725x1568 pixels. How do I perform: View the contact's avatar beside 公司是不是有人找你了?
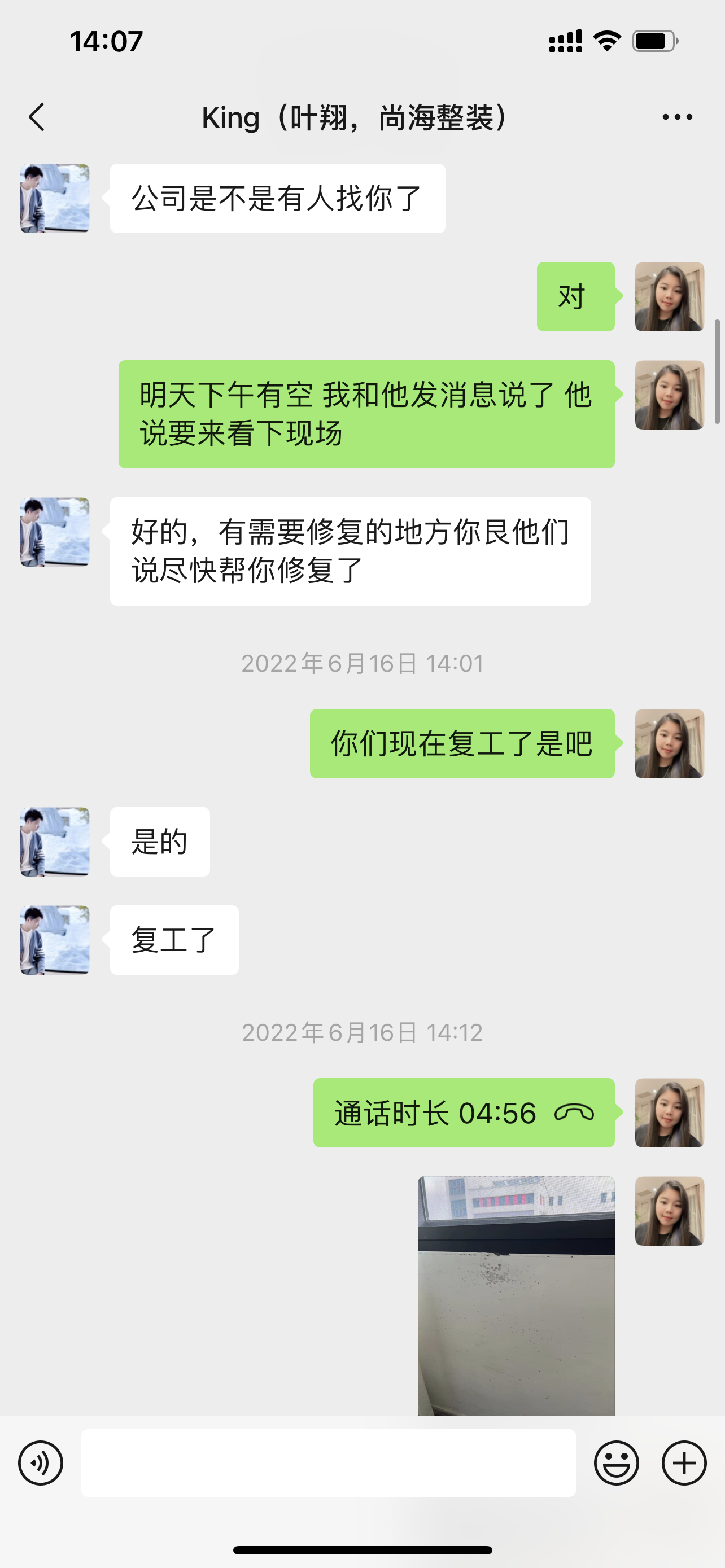click(x=55, y=199)
